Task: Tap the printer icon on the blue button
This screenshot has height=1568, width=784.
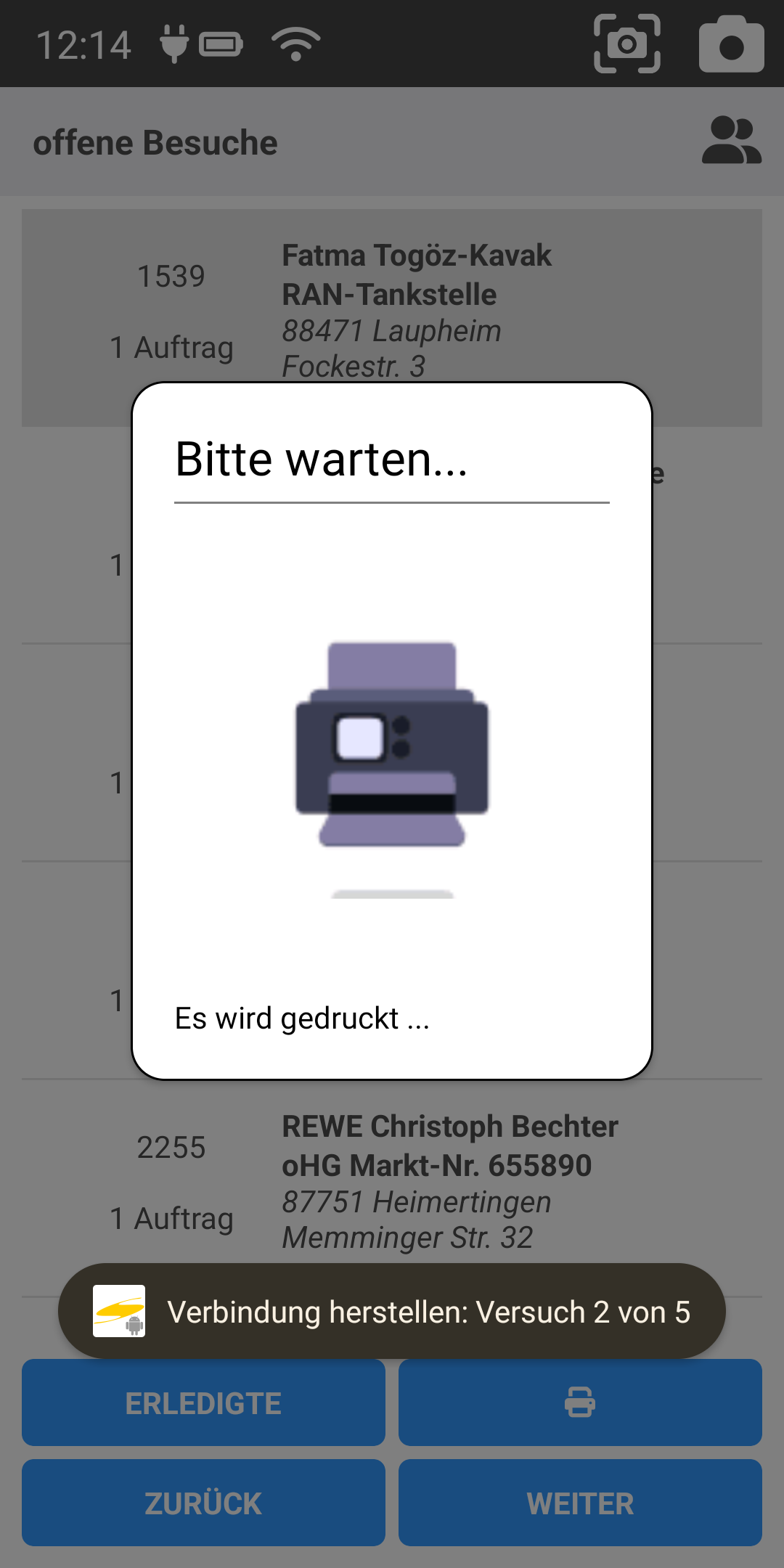Action: pyautogui.click(x=581, y=1402)
